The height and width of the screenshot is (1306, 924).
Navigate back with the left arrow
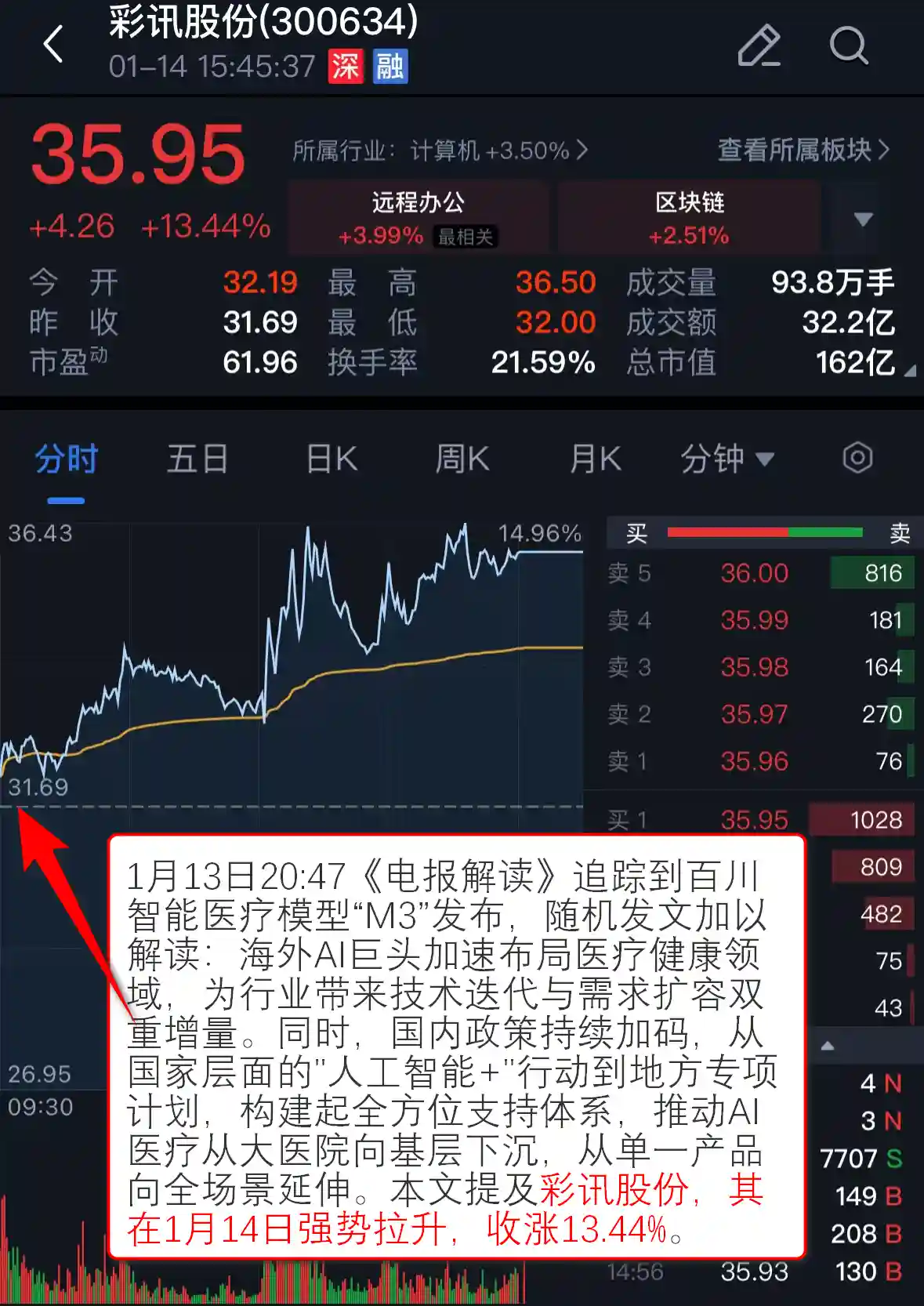[53, 45]
